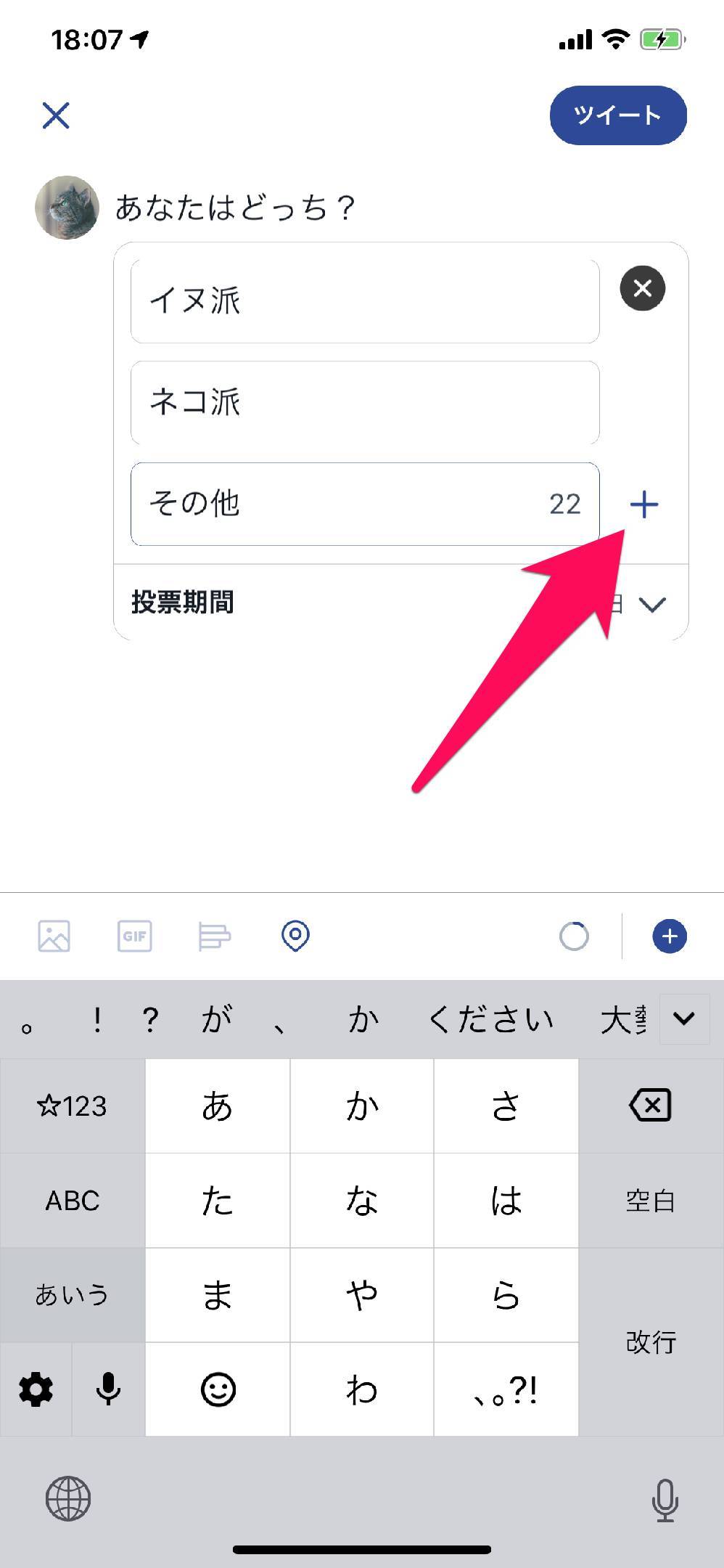Close the tweet composer with the X
This screenshot has height=1568, width=724.
(56, 115)
